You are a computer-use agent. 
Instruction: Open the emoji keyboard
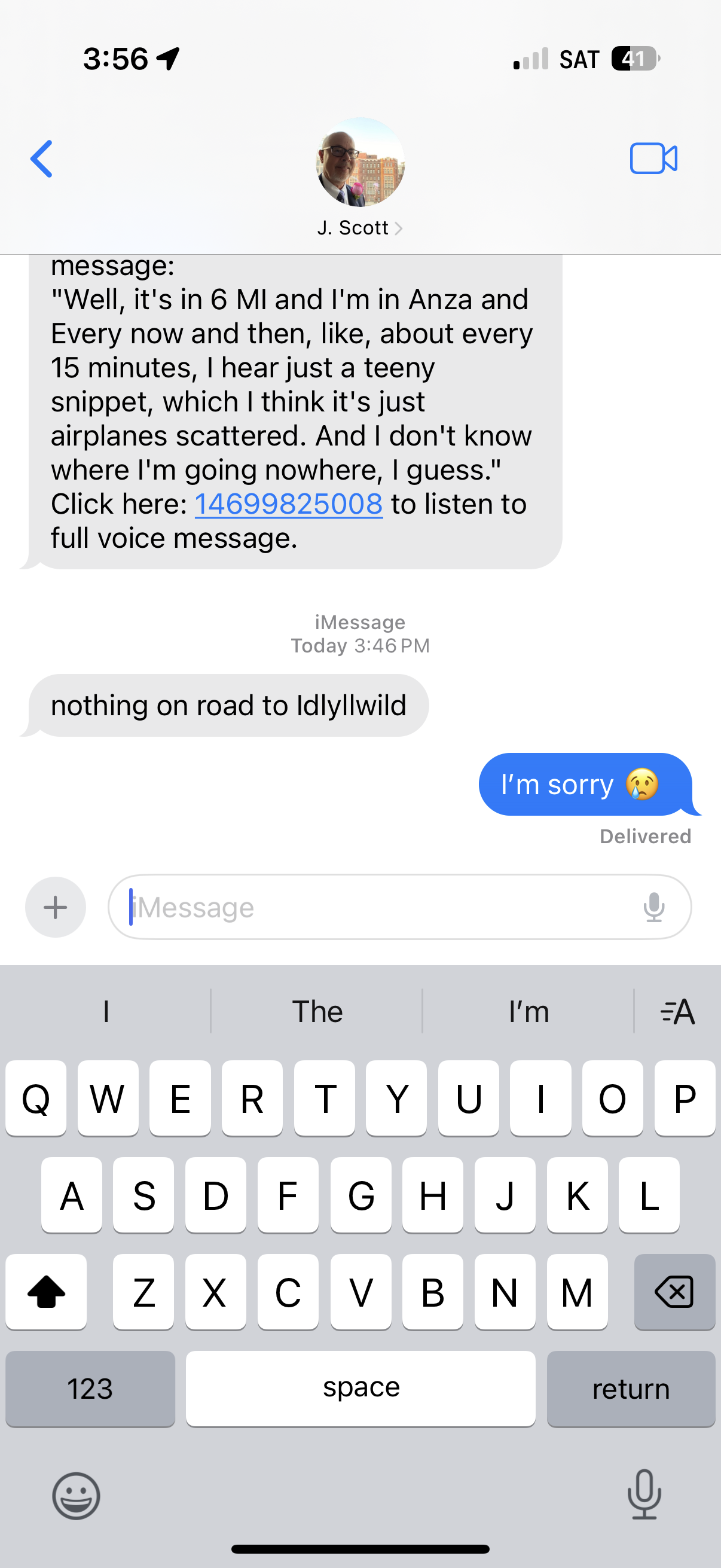click(x=76, y=1496)
